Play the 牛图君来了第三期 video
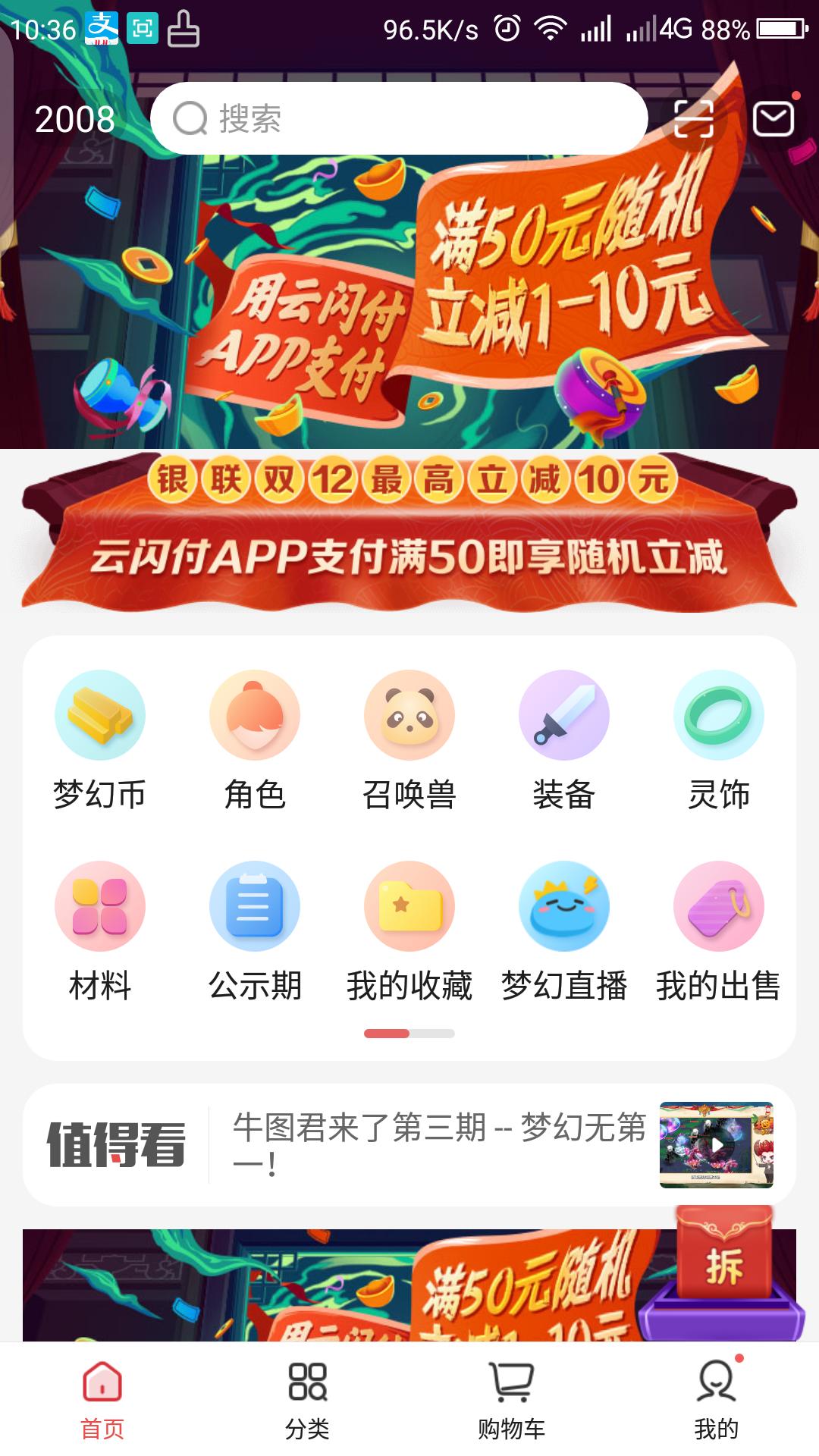Screen dimensions: 819x1456 point(716,1144)
